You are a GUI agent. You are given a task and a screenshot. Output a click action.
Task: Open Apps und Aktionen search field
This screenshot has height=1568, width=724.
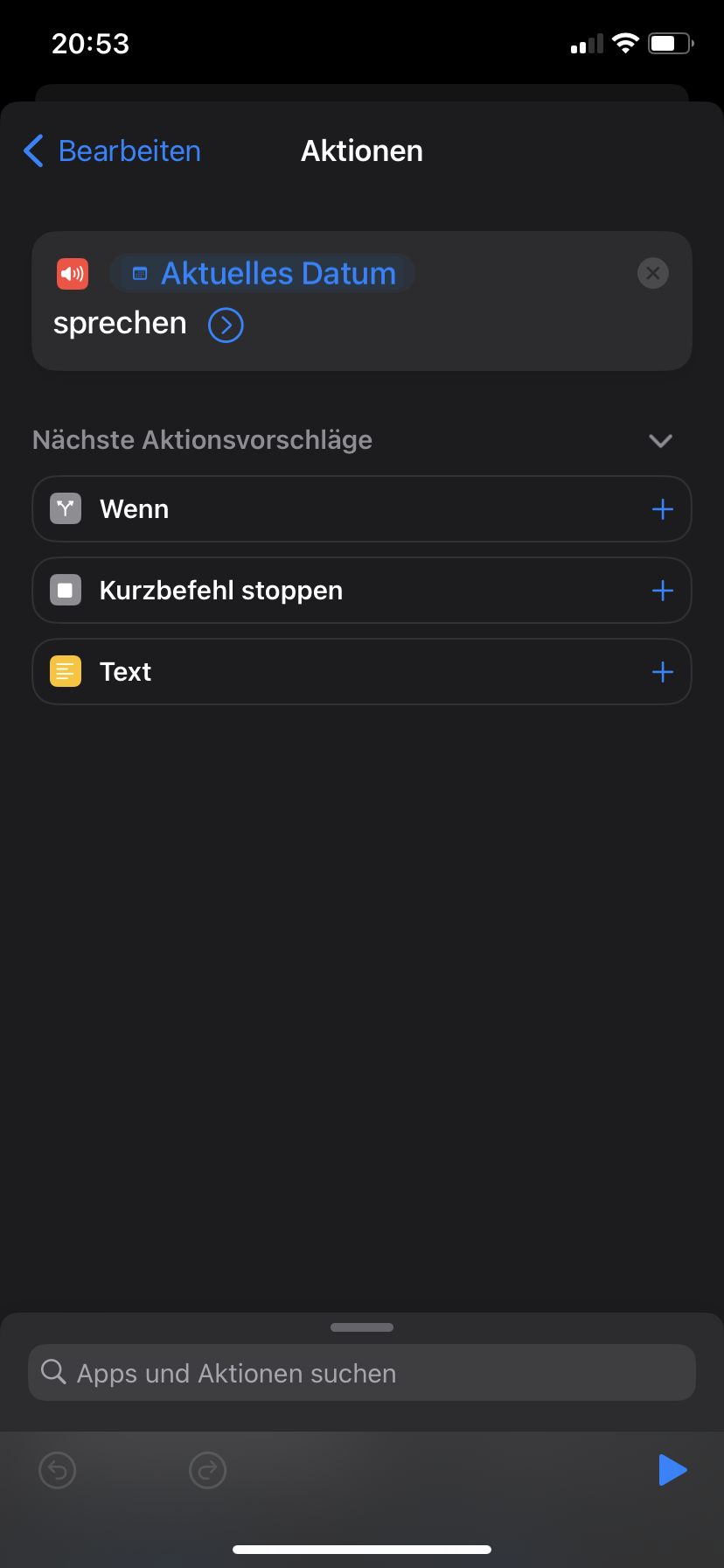point(362,1373)
